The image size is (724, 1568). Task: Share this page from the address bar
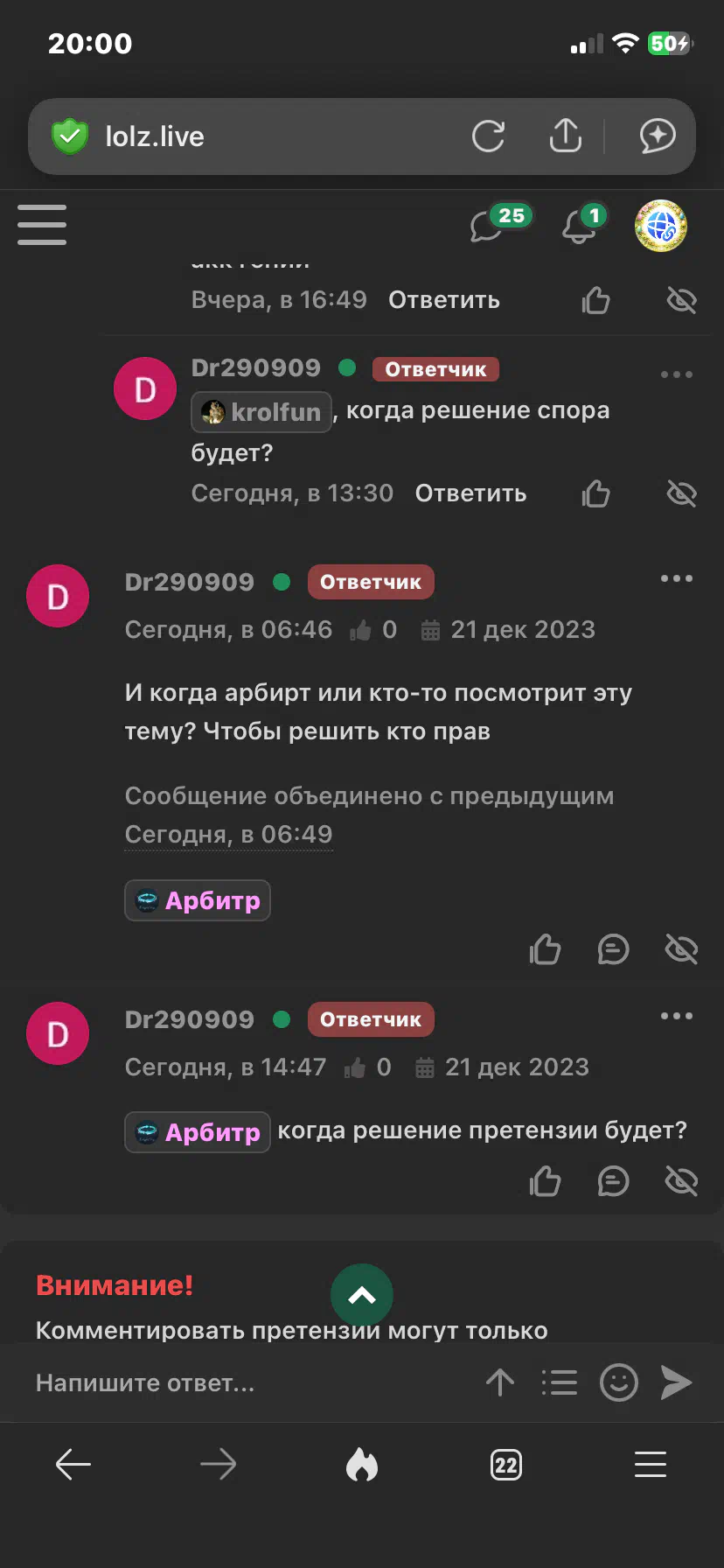point(565,136)
